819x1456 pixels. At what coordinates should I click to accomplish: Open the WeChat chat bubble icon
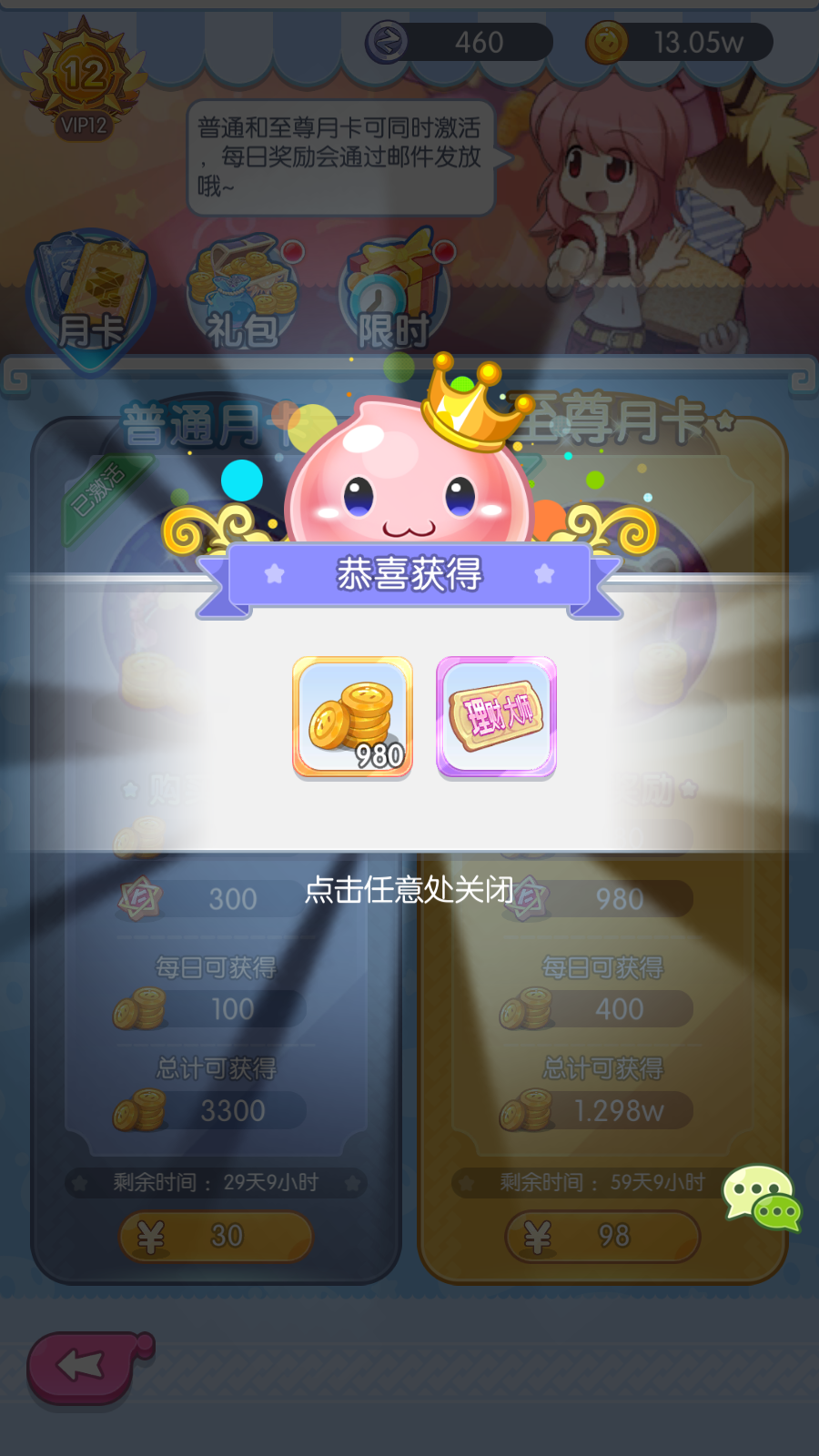click(x=762, y=1198)
